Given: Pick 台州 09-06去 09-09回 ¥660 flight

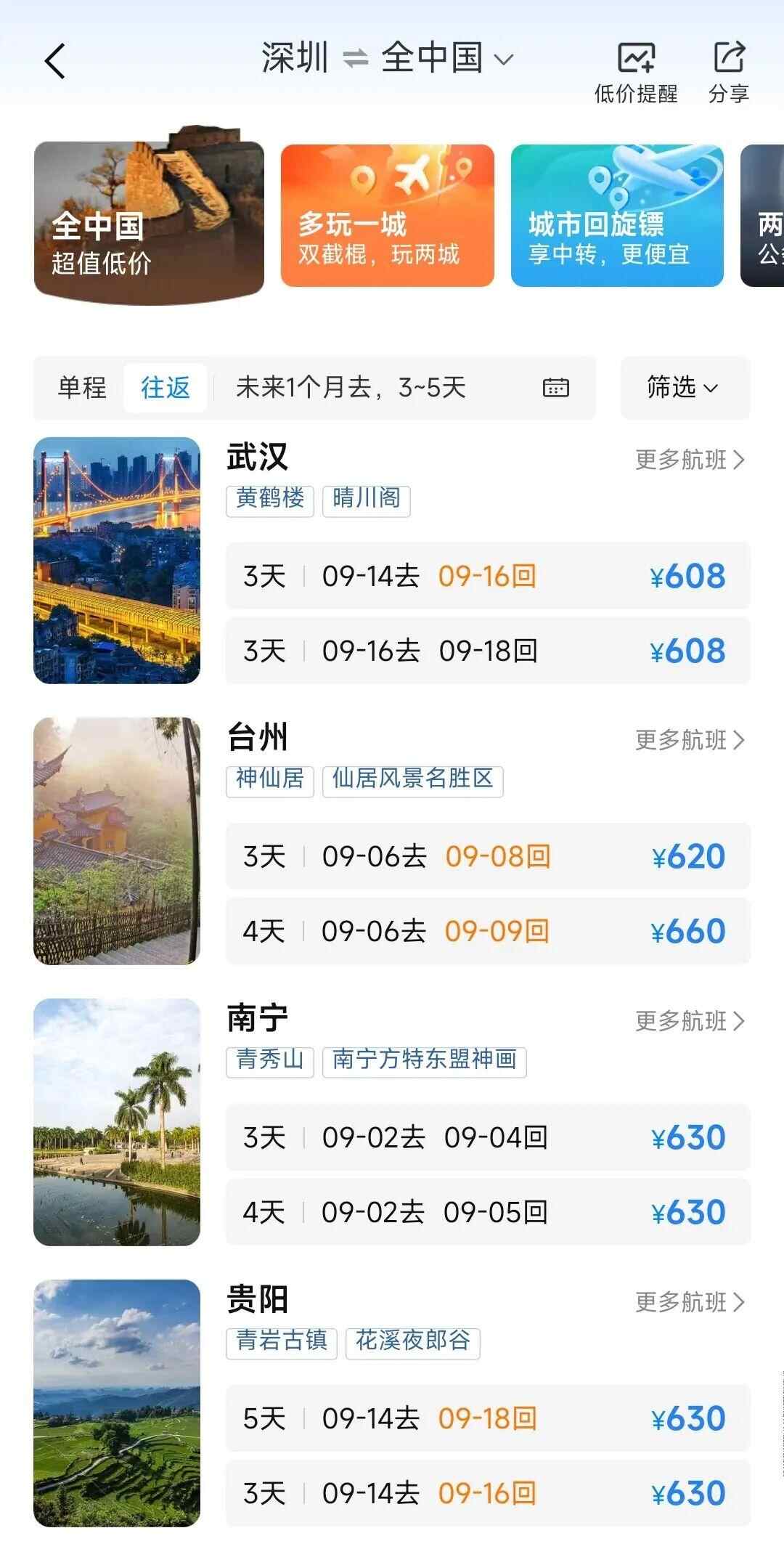Looking at the screenshot, I should click(x=487, y=931).
